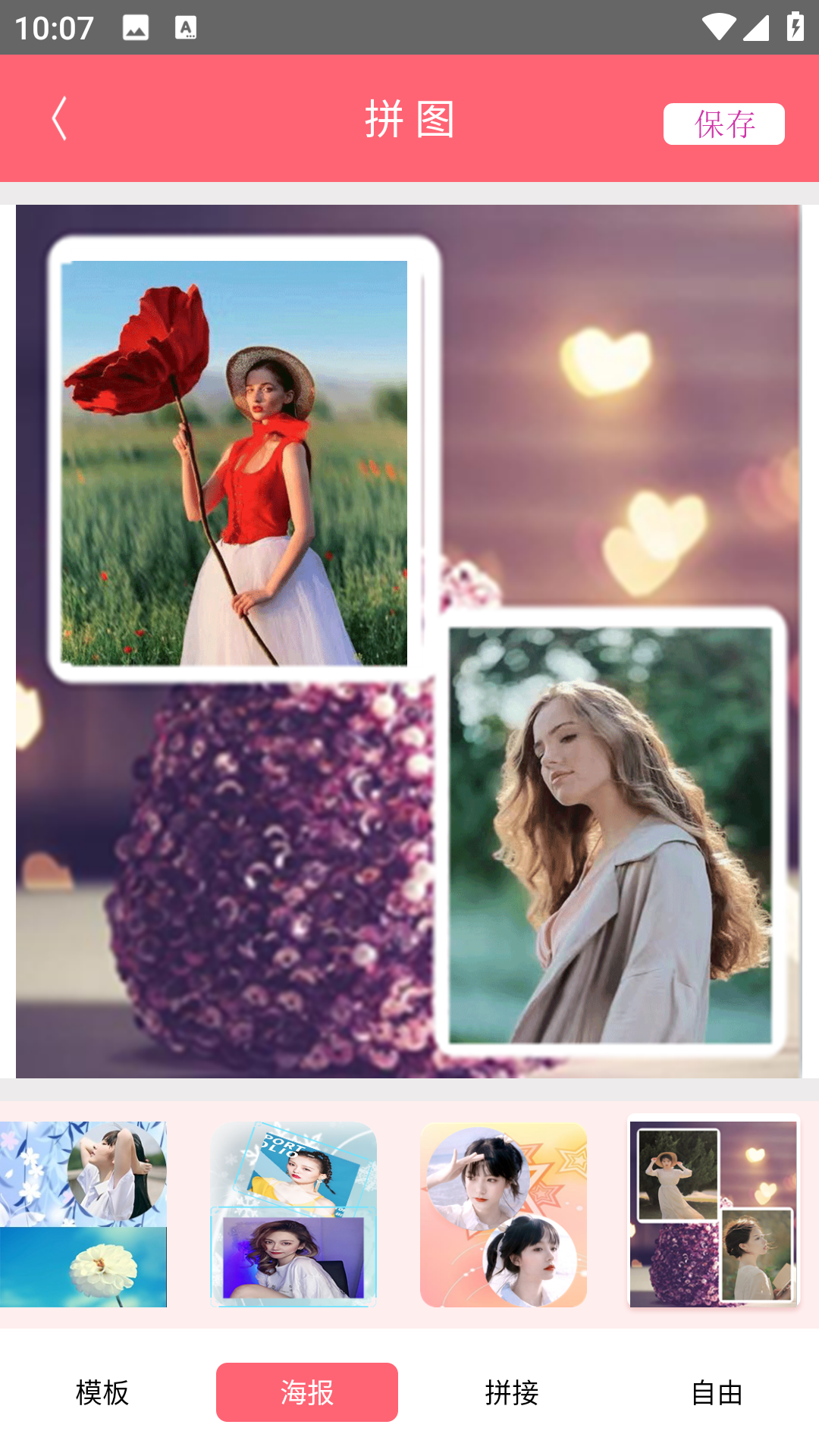Save the collage with 保存 button
Viewport: 819px width, 1456px height.
(x=723, y=124)
